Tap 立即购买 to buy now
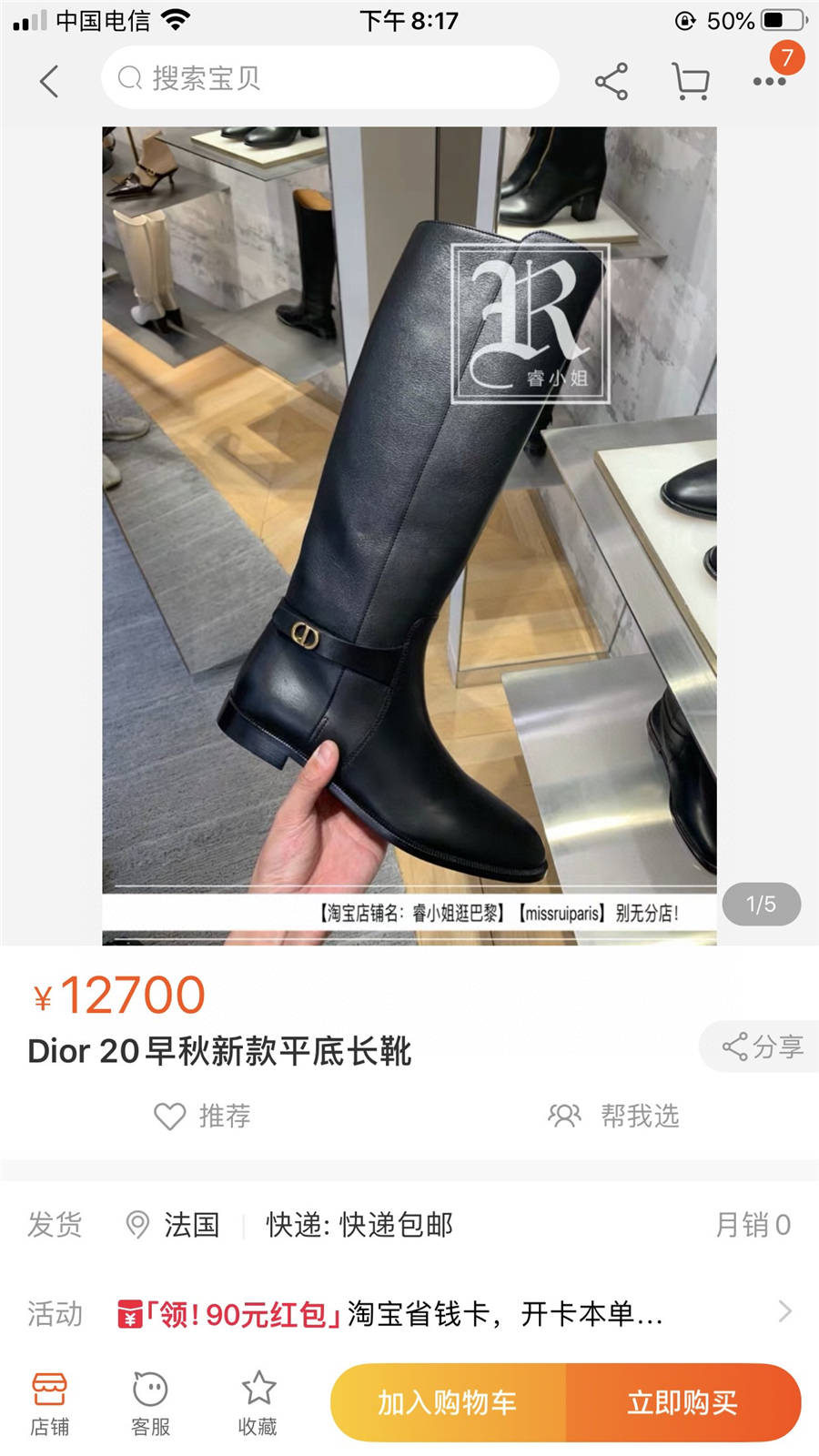819x1456 pixels. coord(682,1402)
